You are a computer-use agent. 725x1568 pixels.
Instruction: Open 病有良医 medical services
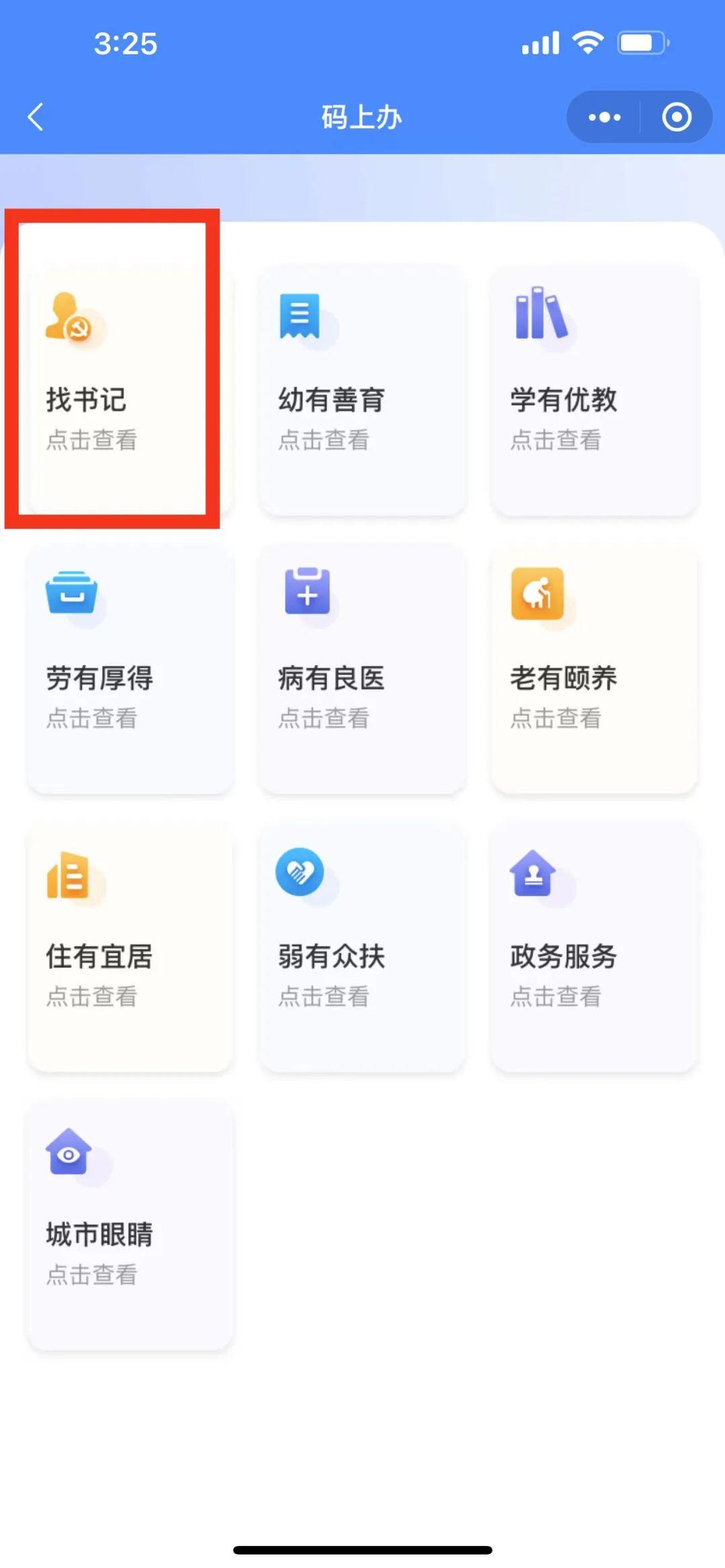(362, 669)
